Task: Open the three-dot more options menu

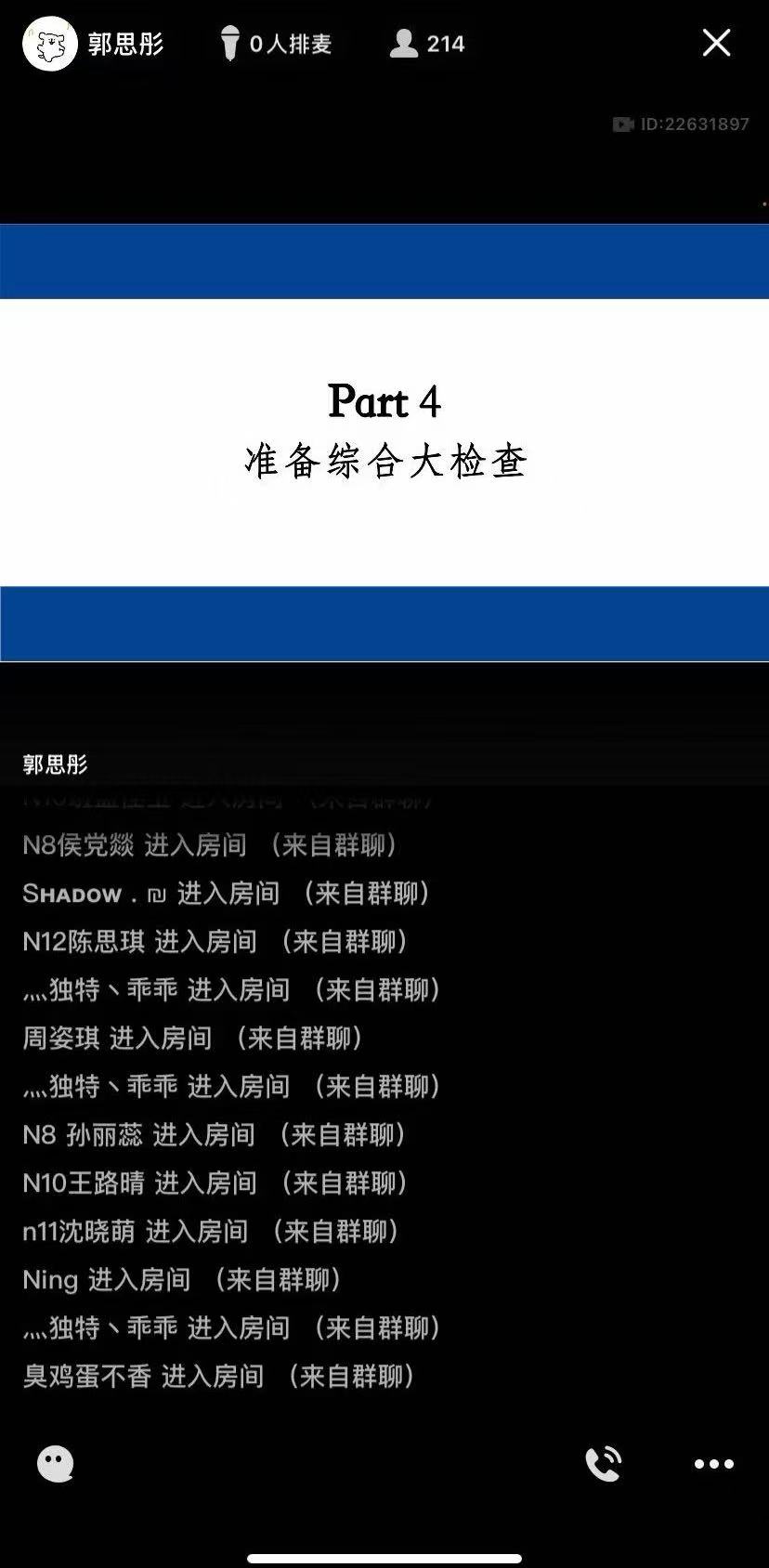Action: pos(714,1464)
